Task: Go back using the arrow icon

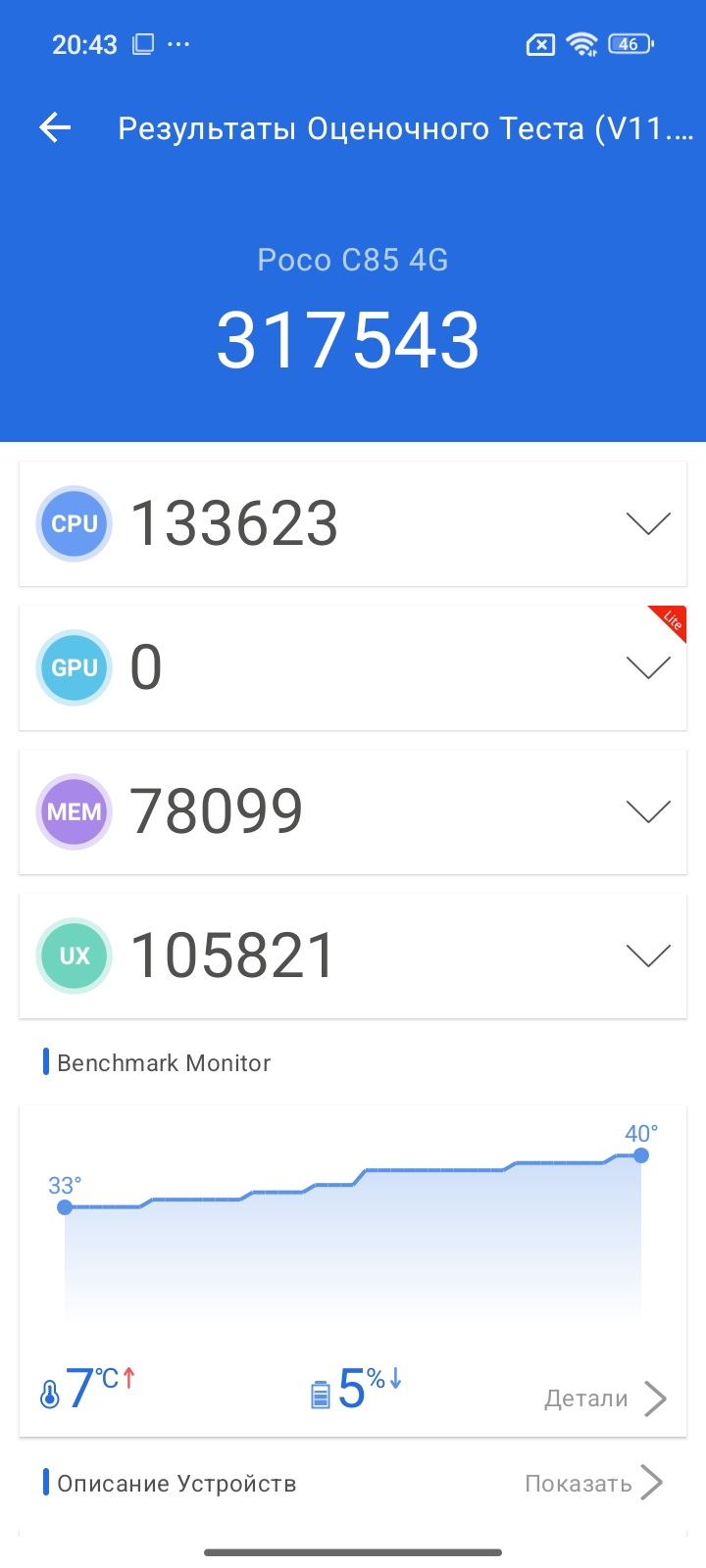Action: pos(55,127)
